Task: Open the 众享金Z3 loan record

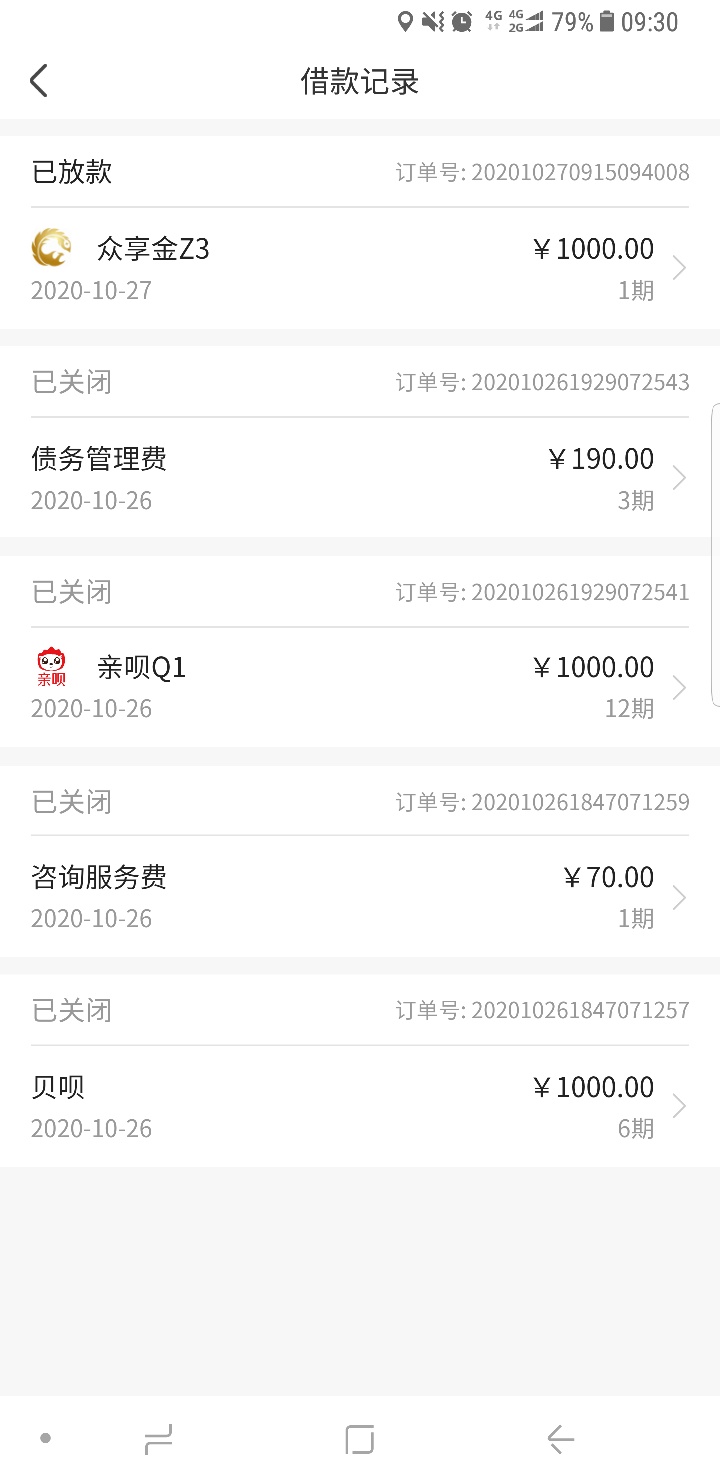Action: [360, 268]
